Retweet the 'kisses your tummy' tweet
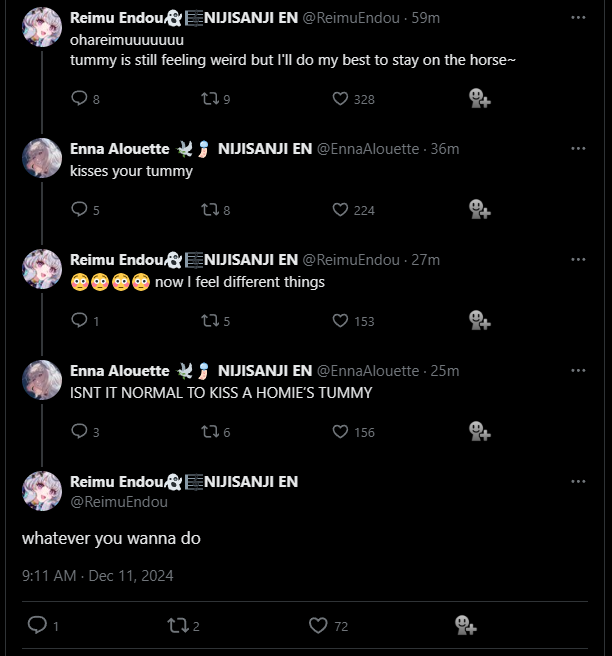Viewport: 612px width, 656px height. (x=210, y=210)
